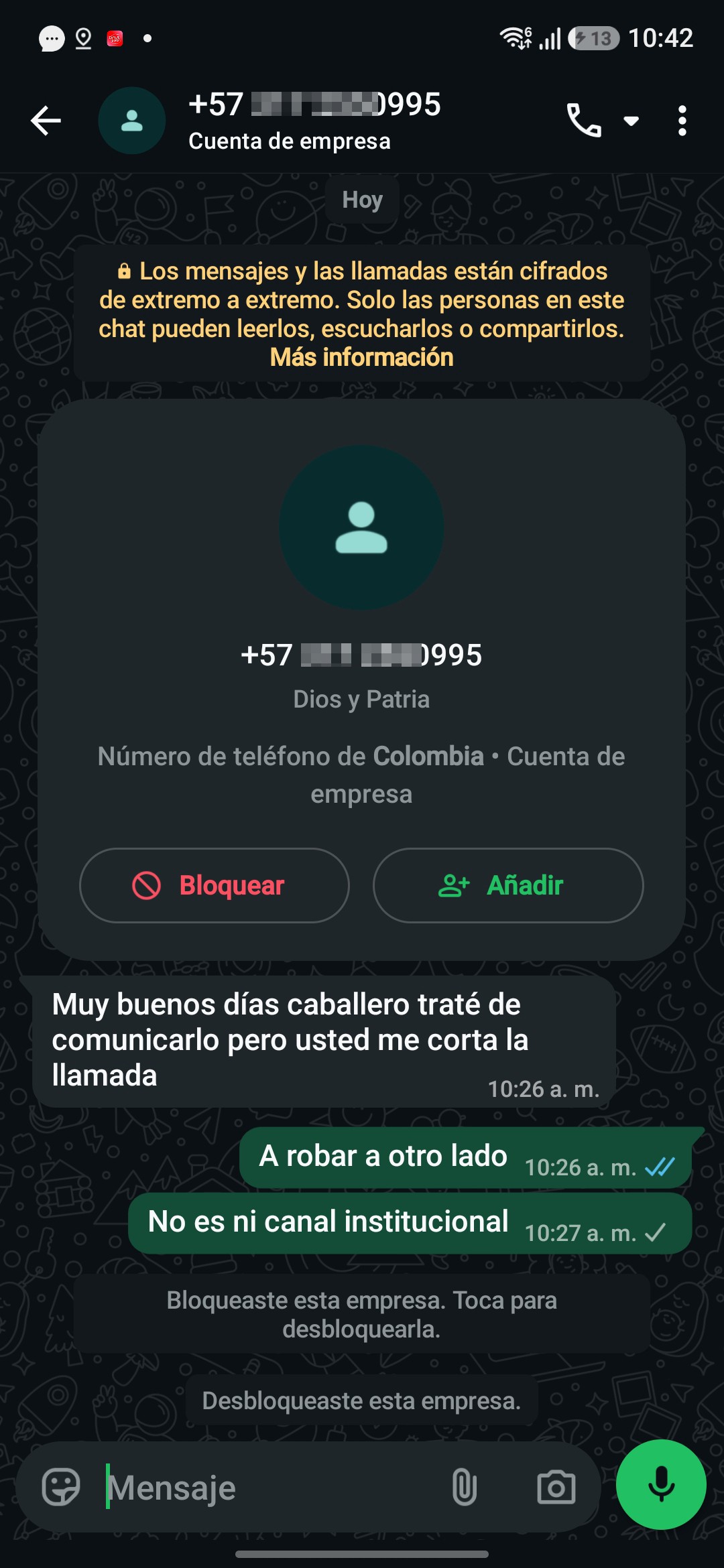Expand the call options dropdown arrow

(x=631, y=121)
